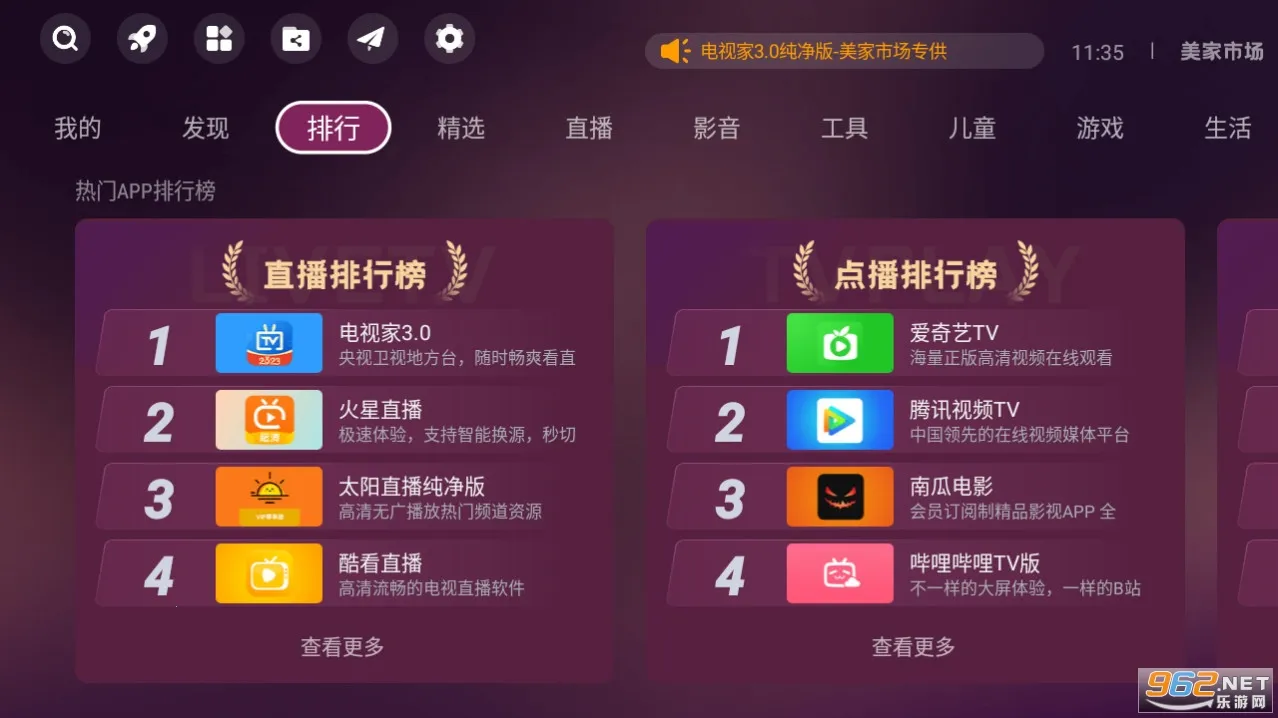Switch to the 发现 tab
Screen dimensions: 1278x718
point(206,128)
